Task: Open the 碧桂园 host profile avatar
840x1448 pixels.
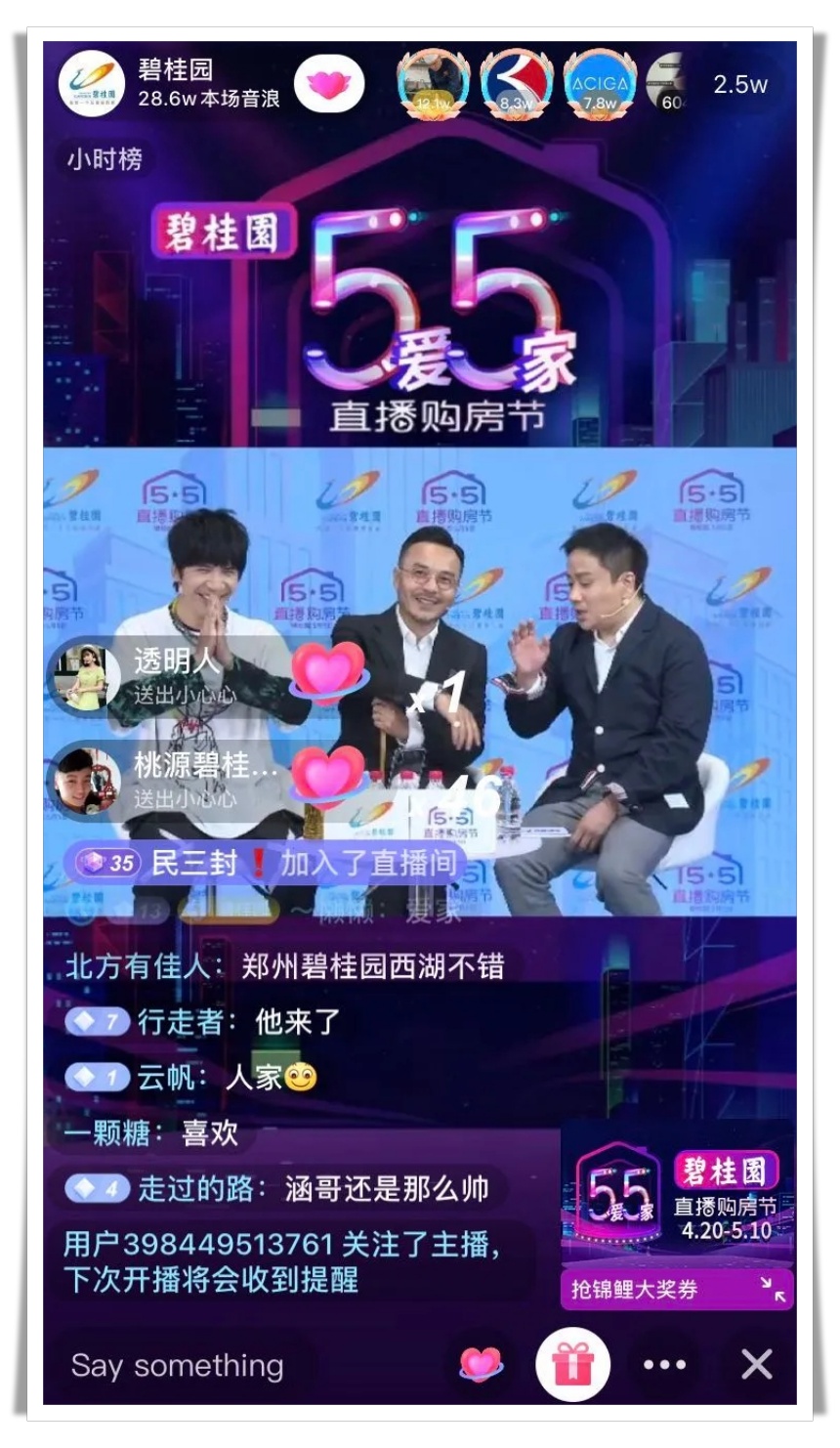Action: pyautogui.click(x=92, y=84)
